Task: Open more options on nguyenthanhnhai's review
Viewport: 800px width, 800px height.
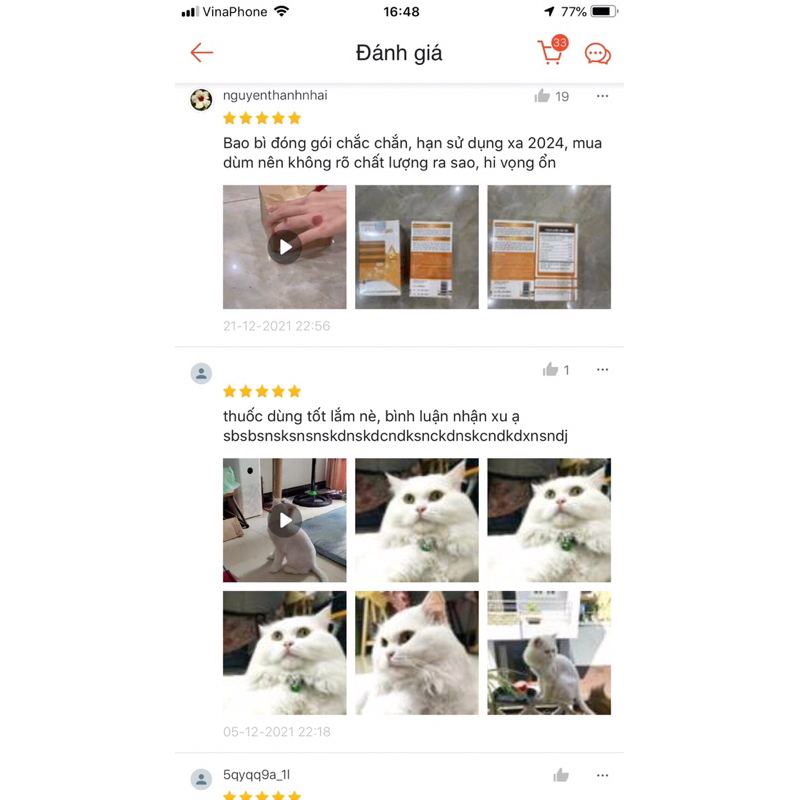Action: coord(602,96)
